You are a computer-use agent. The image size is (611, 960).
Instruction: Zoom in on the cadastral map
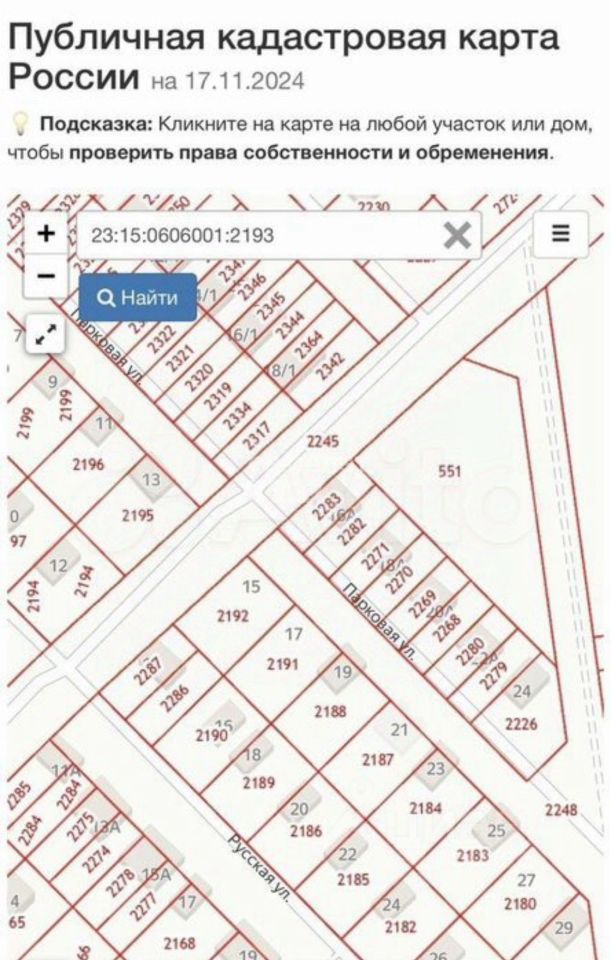[46, 234]
